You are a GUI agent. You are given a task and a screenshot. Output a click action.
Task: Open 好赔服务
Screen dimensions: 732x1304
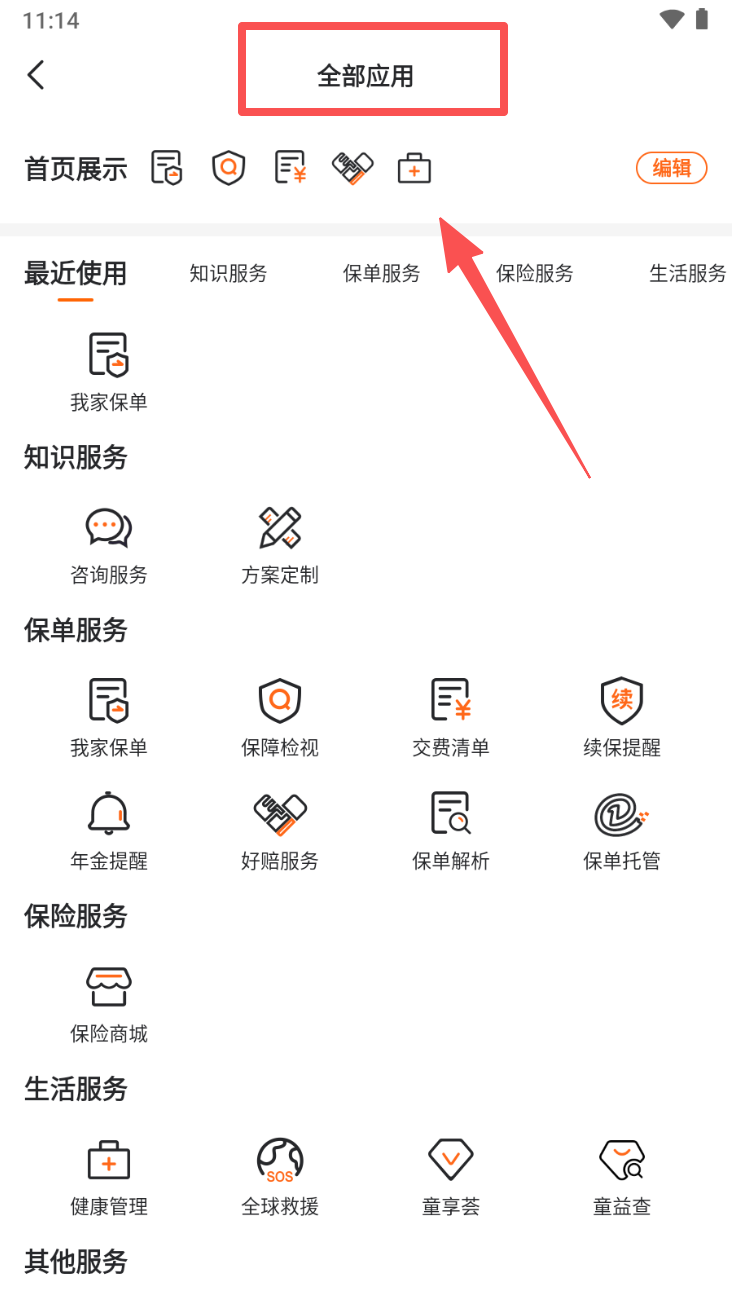(x=280, y=830)
